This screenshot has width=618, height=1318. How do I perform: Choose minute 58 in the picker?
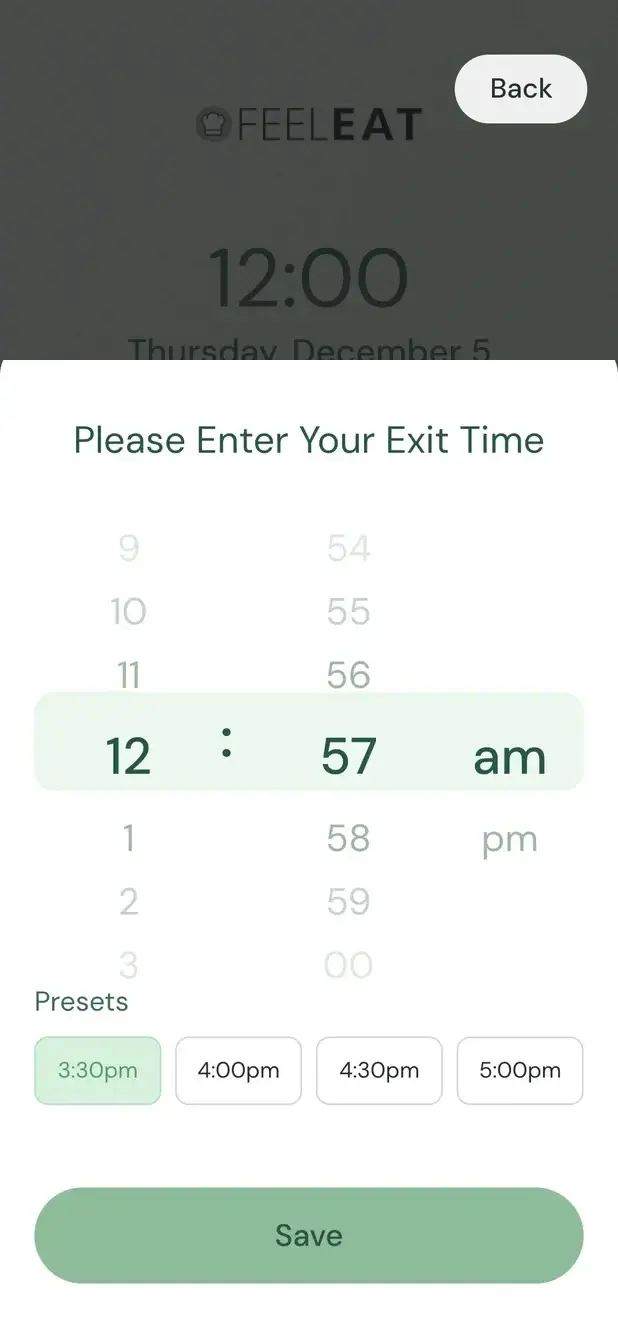(348, 838)
